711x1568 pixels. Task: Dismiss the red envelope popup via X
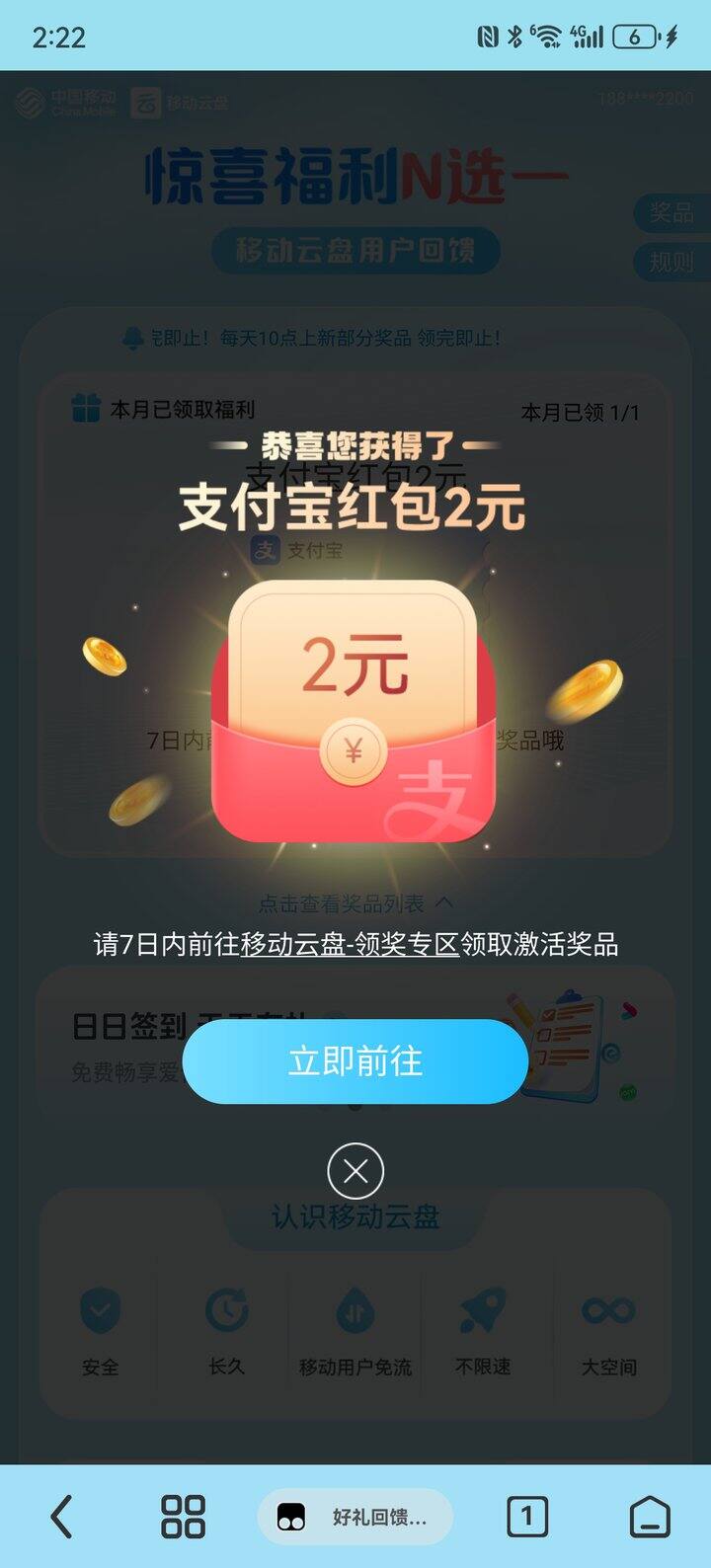point(355,1170)
